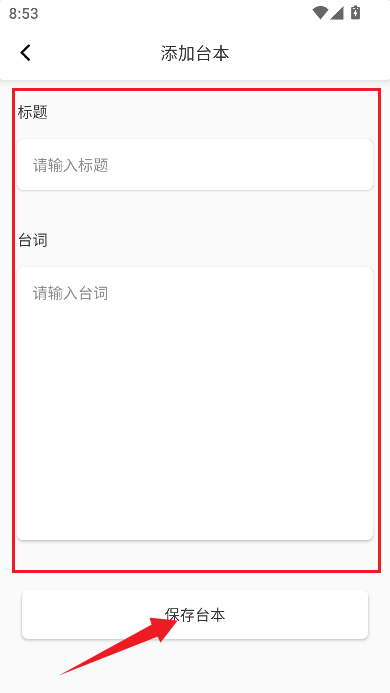The height and width of the screenshot is (693, 390).
Task: Go back using the arrow icon
Action: point(26,53)
